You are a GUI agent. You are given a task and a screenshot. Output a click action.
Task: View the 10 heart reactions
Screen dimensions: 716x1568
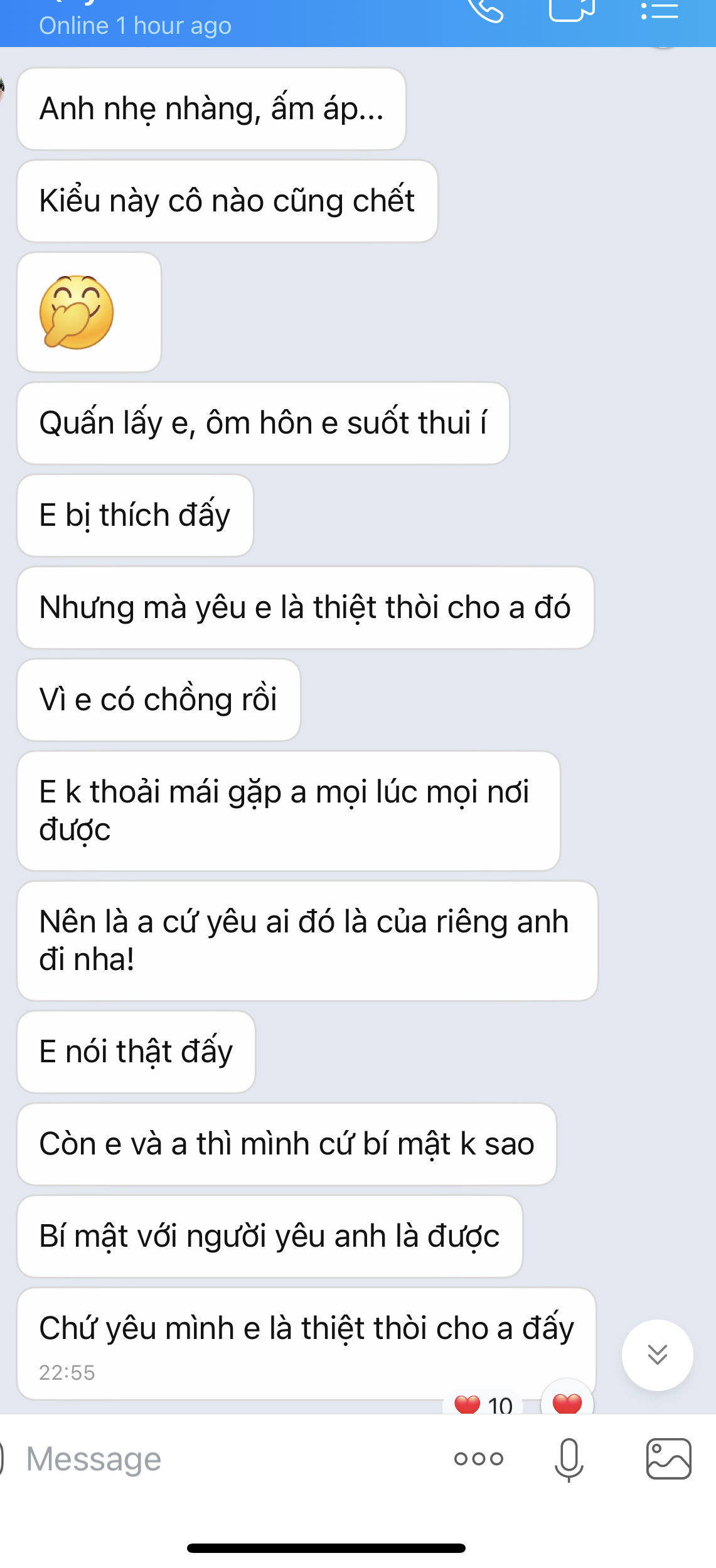tap(483, 1404)
